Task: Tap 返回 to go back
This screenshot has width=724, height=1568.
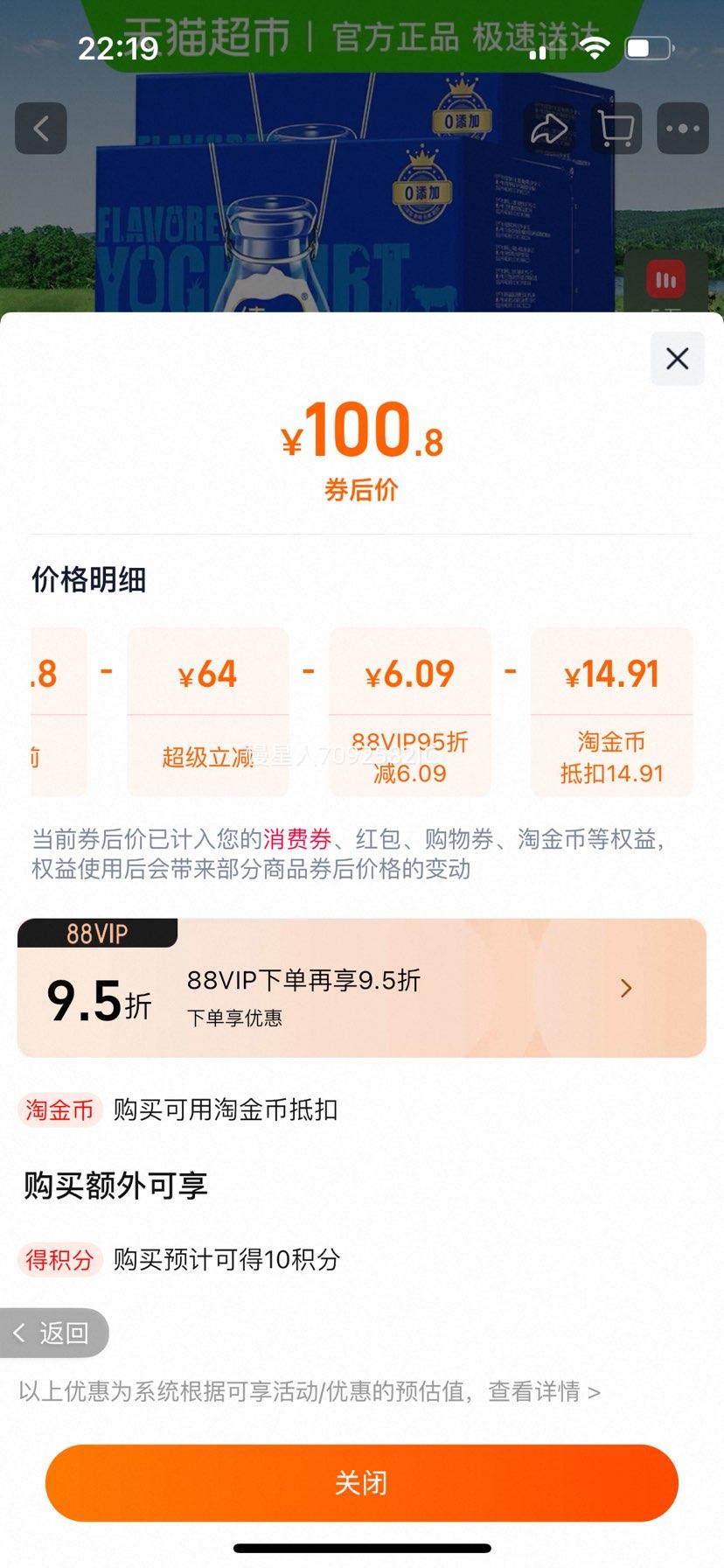Action: [54, 1333]
